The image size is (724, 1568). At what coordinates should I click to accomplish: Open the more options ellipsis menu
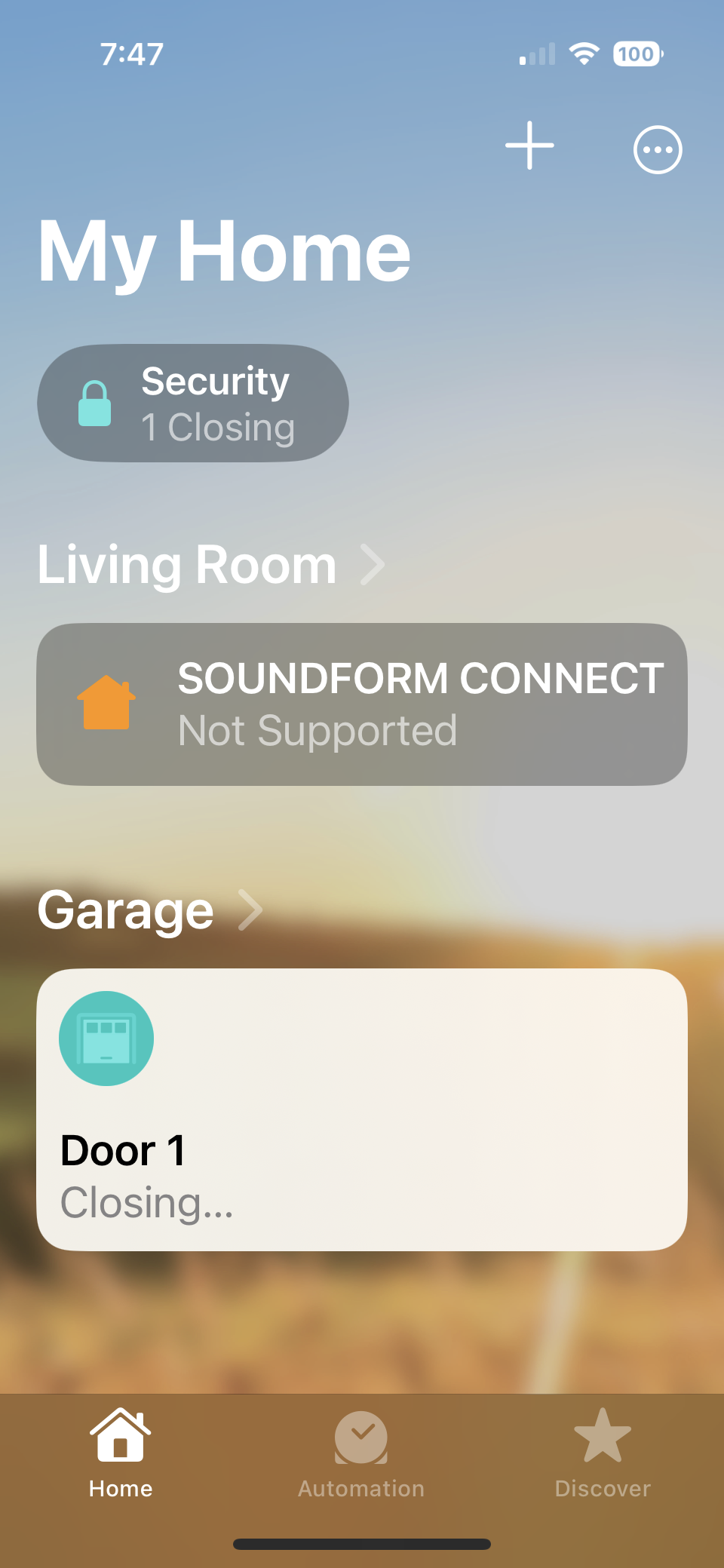click(658, 149)
